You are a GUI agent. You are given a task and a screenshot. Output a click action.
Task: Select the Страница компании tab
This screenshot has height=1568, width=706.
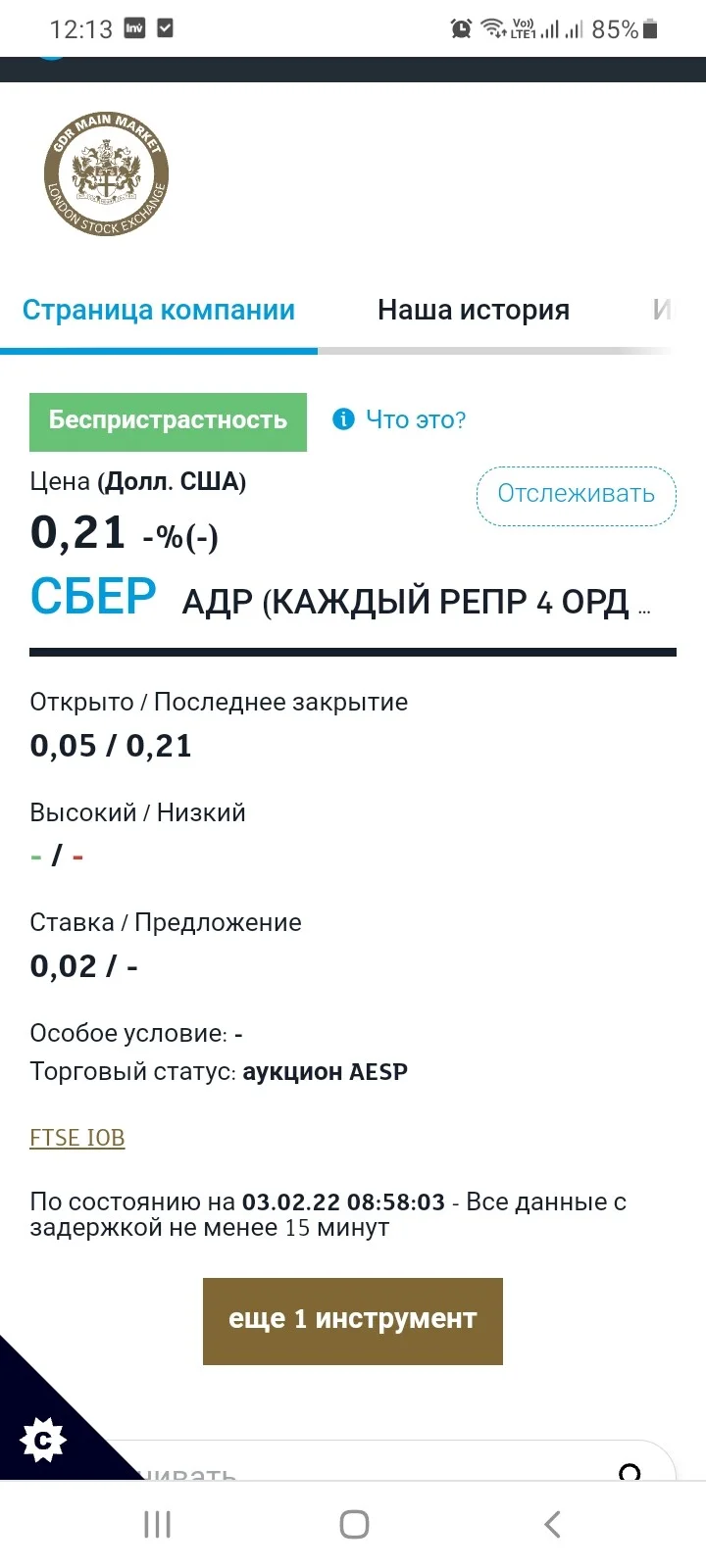[x=159, y=310]
